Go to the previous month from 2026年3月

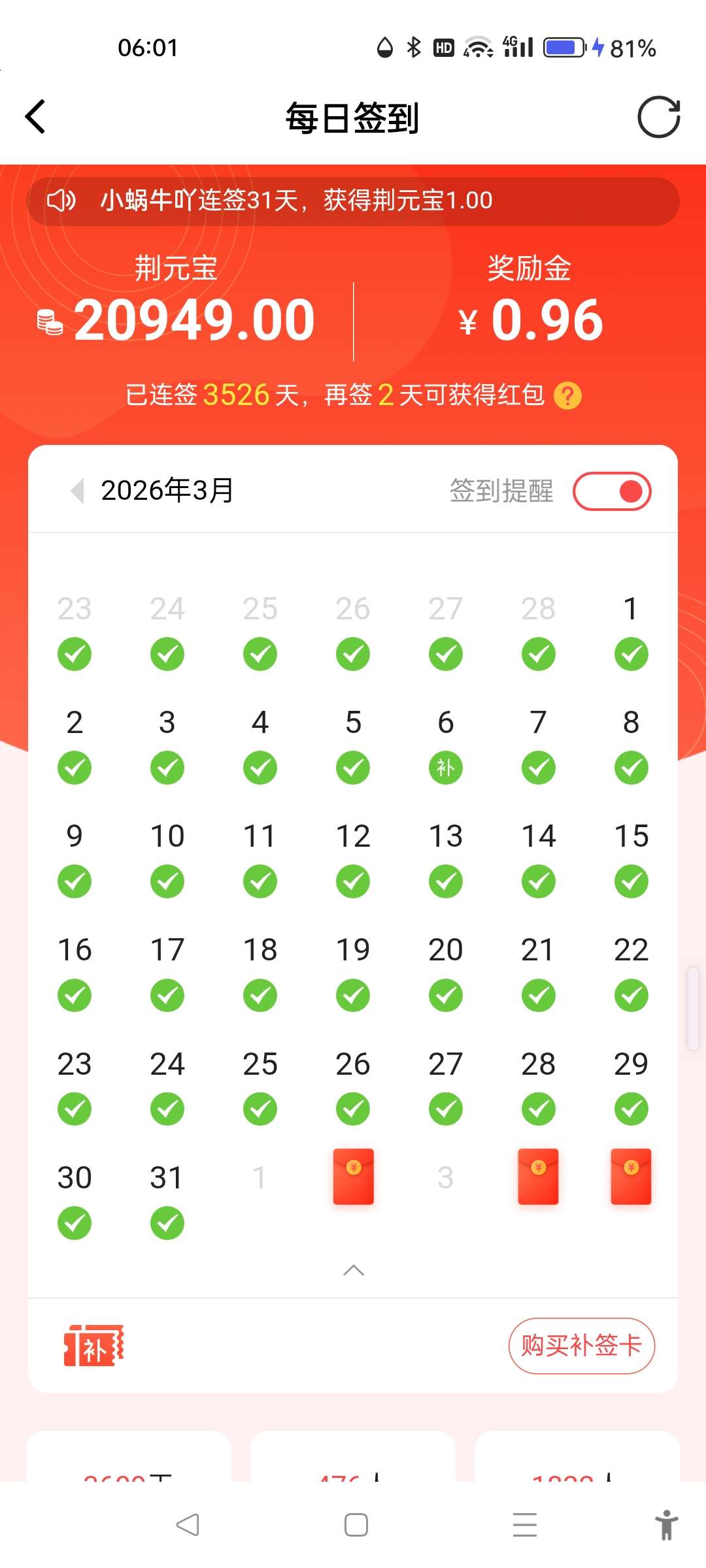coord(78,491)
